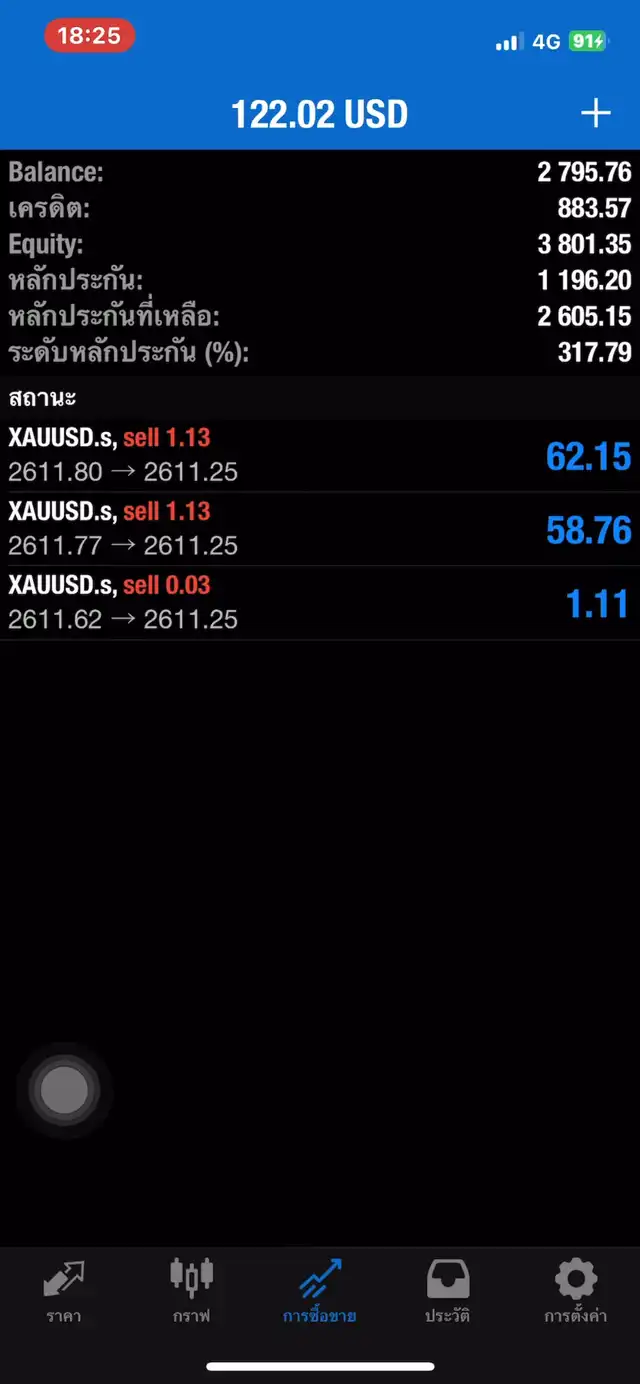Open the sell position with profit 58.76
This screenshot has height=1384, width=640.
point(320,529)
